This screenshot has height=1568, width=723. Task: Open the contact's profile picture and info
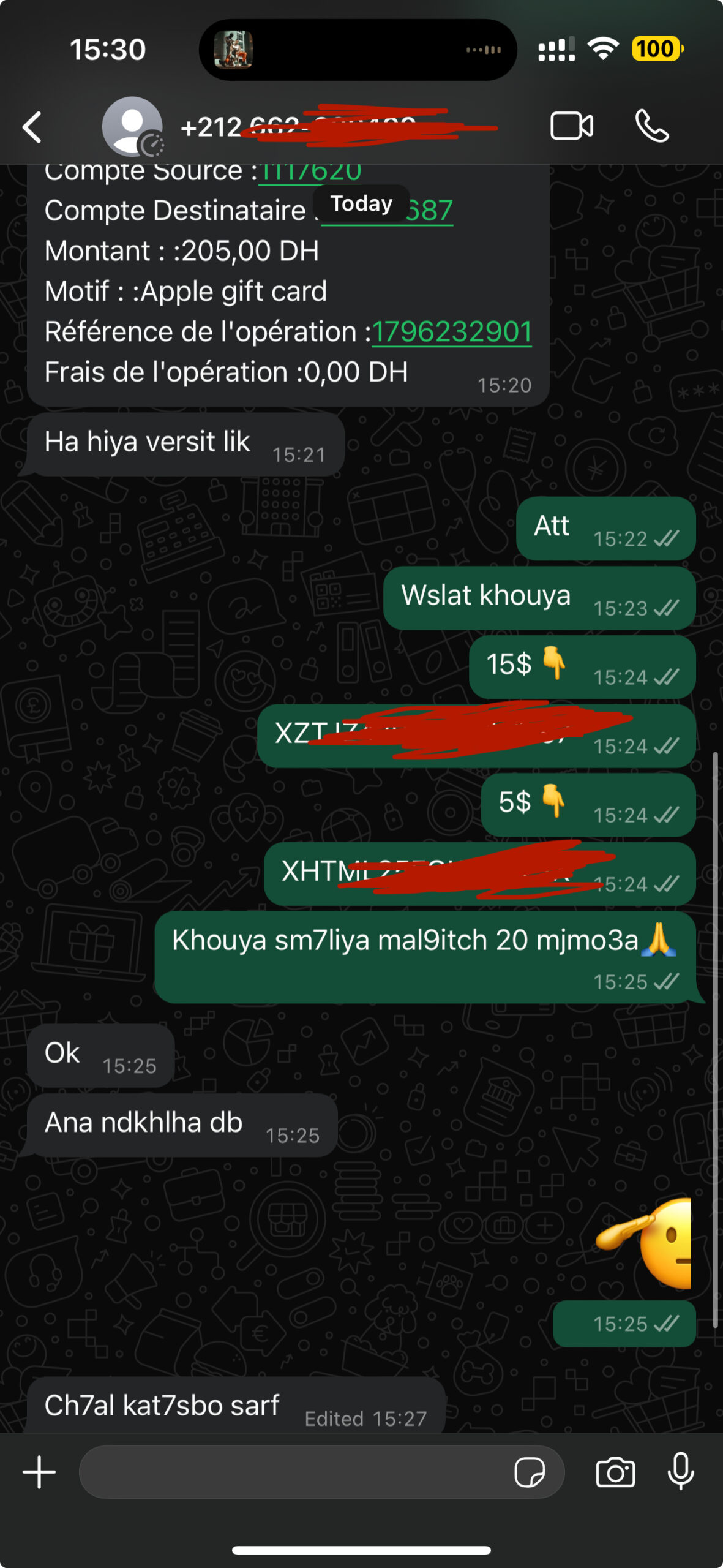tap(132, 127)
